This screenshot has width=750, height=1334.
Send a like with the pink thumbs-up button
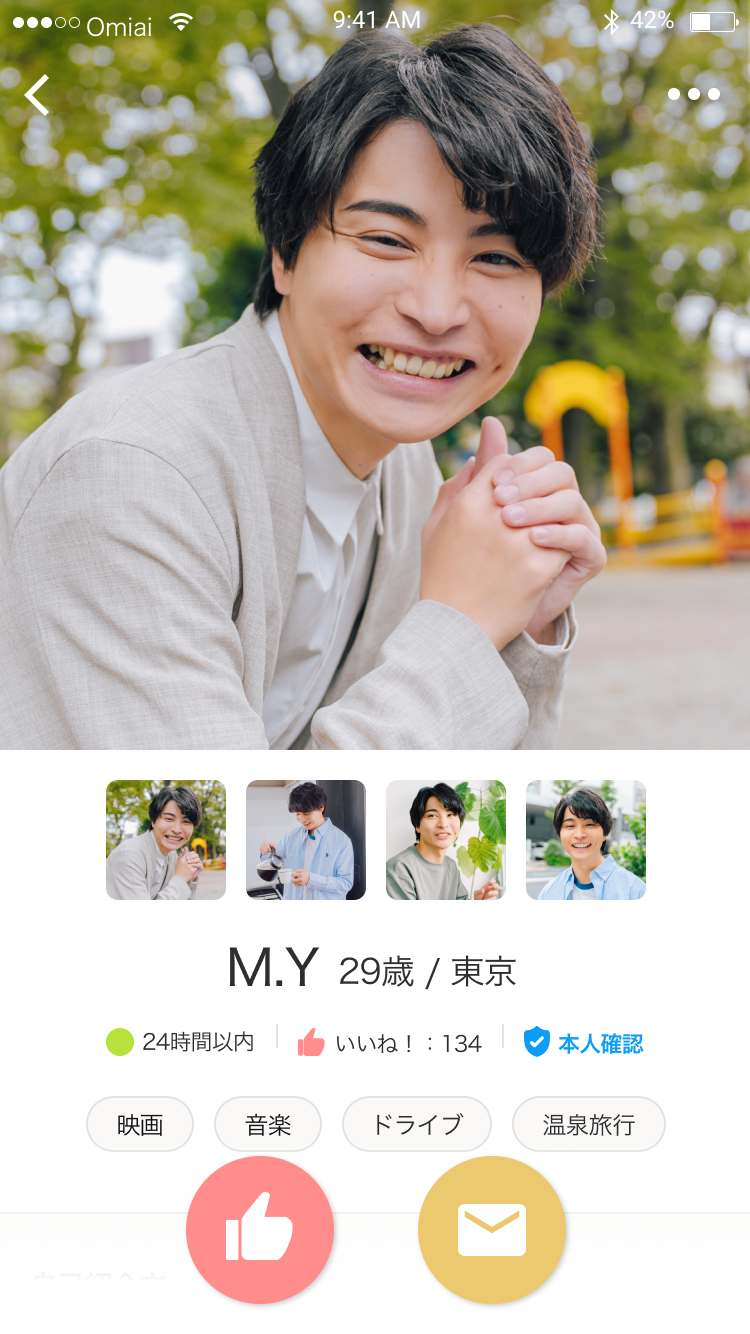(x=260, y=1230)
